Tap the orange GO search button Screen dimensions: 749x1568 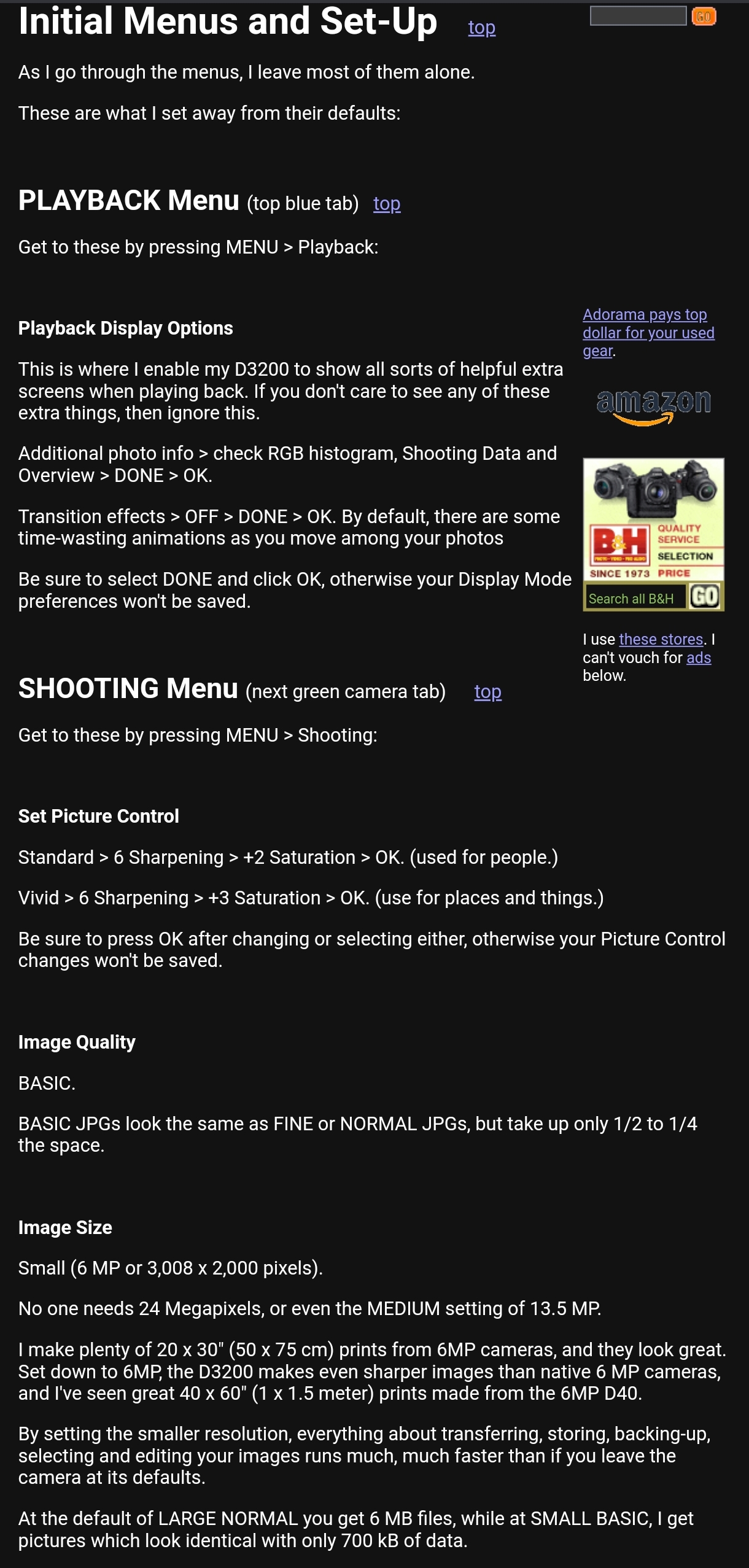point(704,16)
